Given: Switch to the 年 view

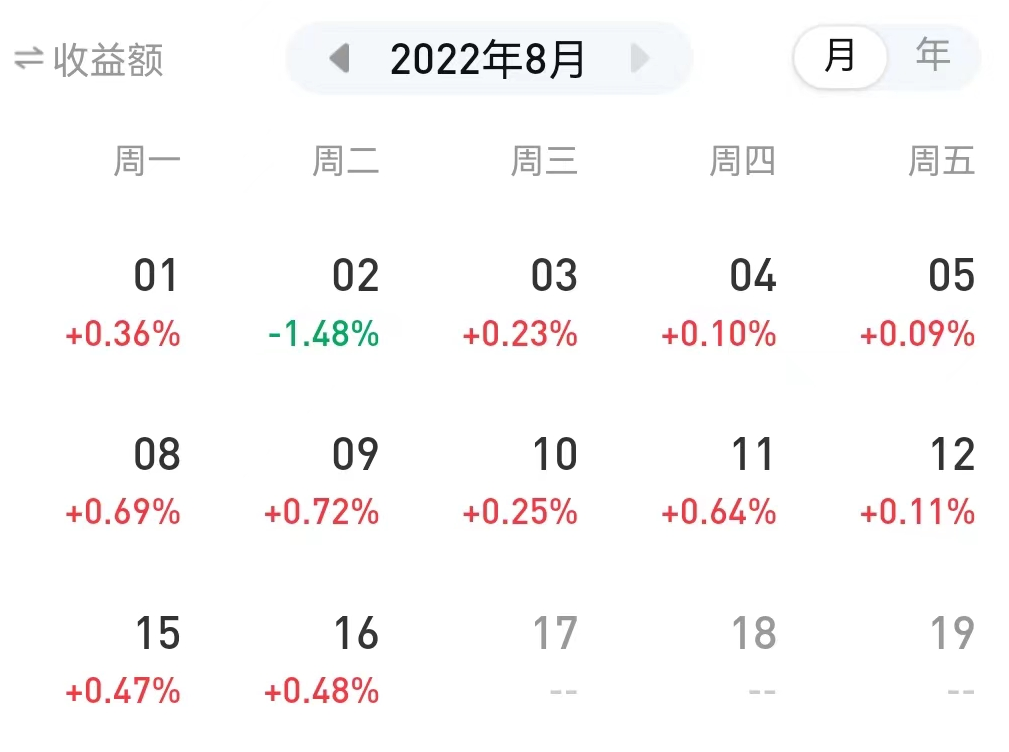Looking at the screenshot, I should pos(933,55).
